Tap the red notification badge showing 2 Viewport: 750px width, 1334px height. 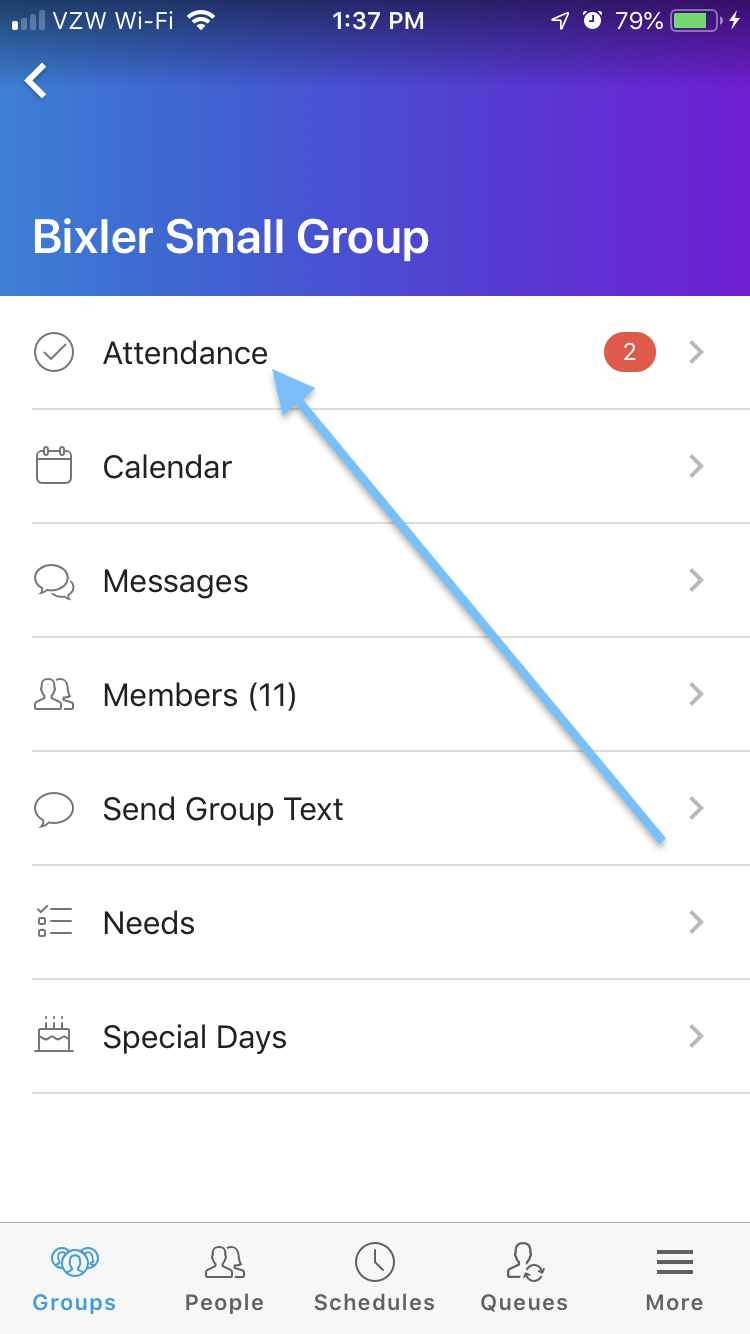pyautogui.click(x=630, y=352)
